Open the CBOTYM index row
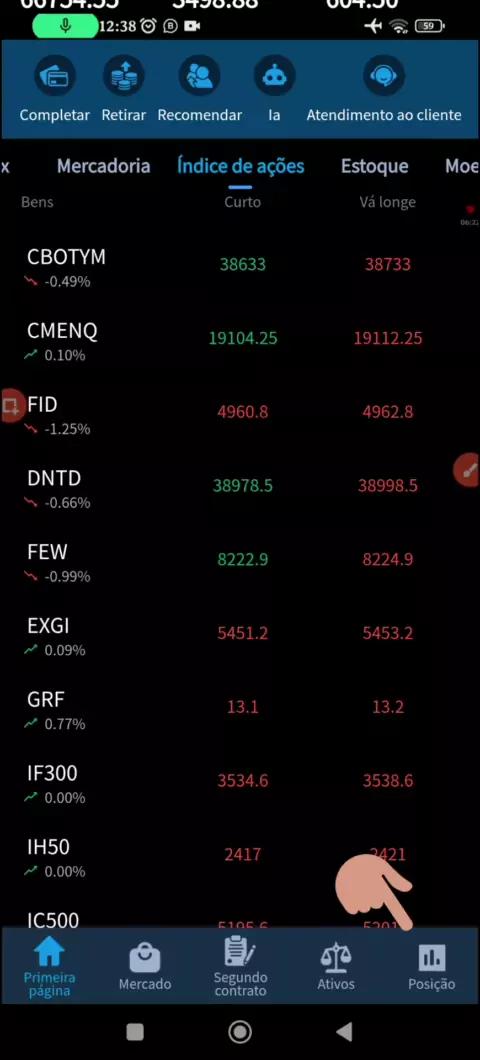The image size is (480, 1060). tap(240, 268)
